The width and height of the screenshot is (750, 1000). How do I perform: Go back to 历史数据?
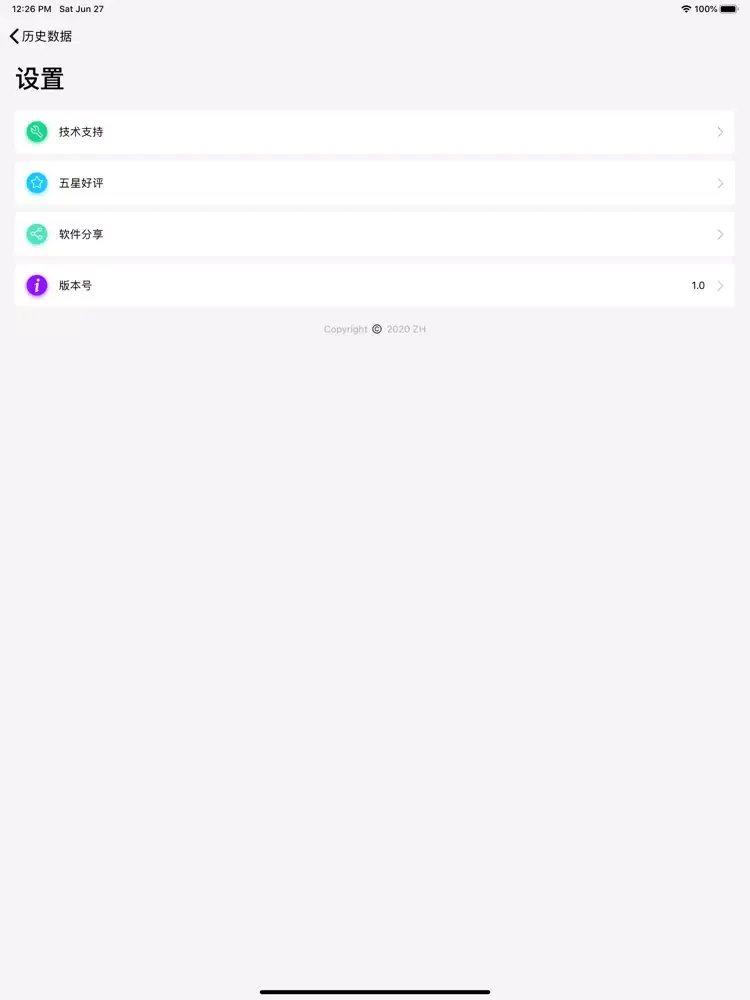pyautogui.click(x=41, y=36)
